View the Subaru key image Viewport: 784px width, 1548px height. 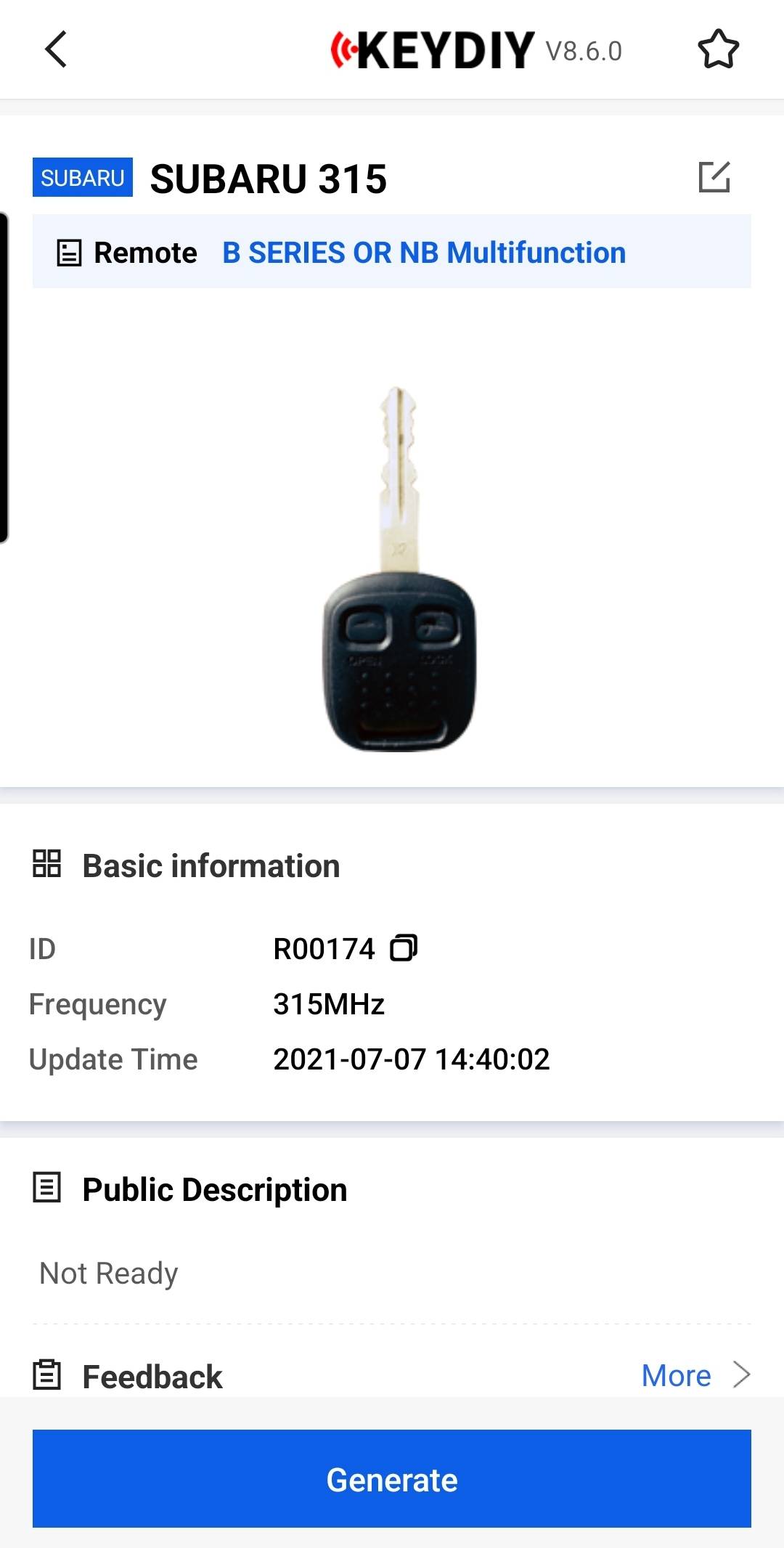pos(399,569)
